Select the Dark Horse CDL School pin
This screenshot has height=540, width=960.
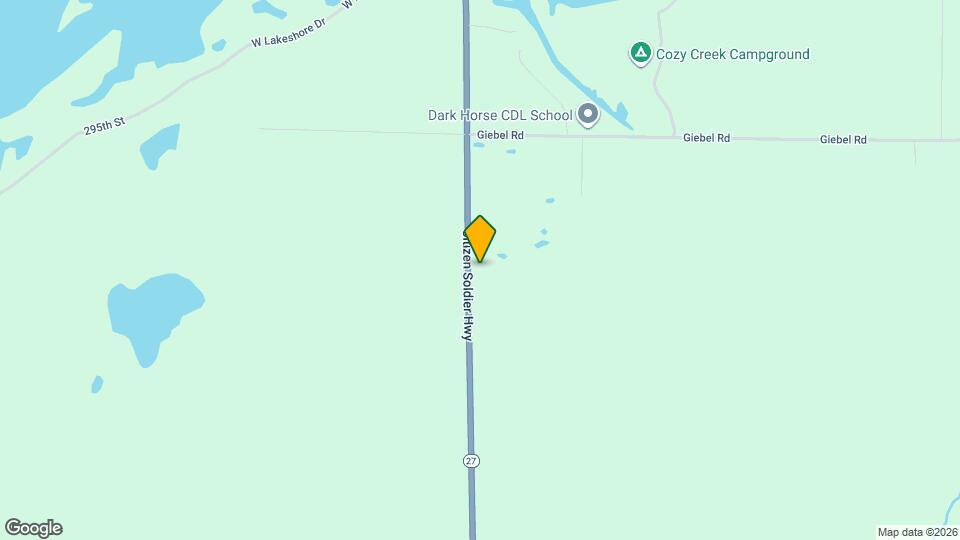point(588,114)
